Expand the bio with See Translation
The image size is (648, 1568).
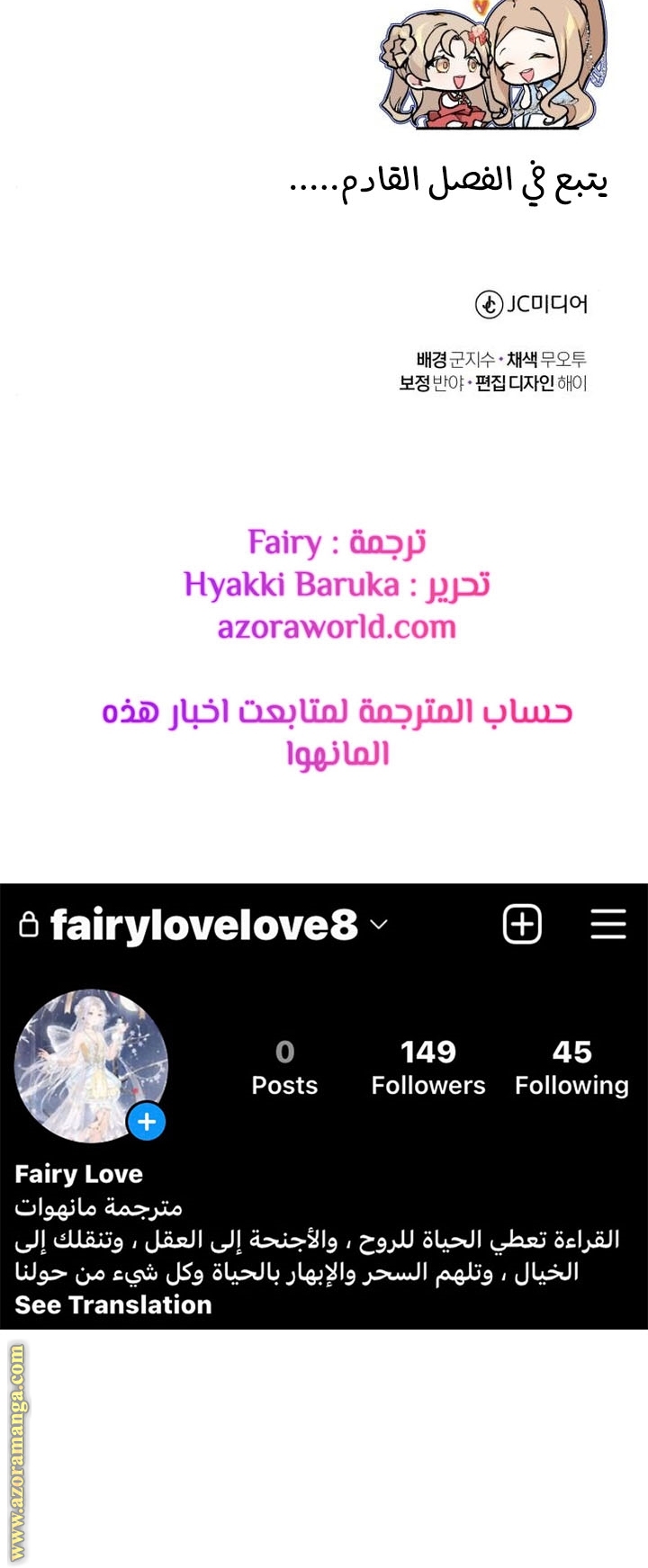click(x=113, y=1306)
